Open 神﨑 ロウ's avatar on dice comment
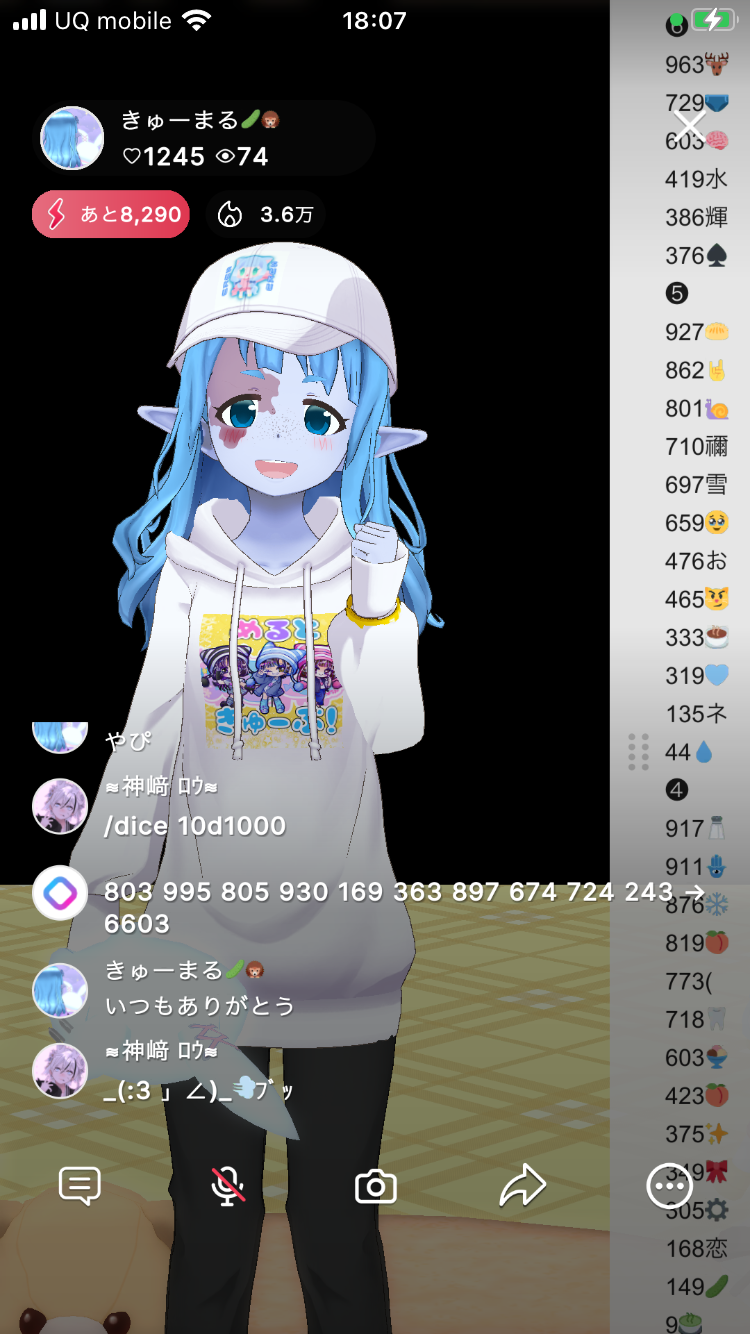Viewport: 750px width, 1334px height. (60, 806)
